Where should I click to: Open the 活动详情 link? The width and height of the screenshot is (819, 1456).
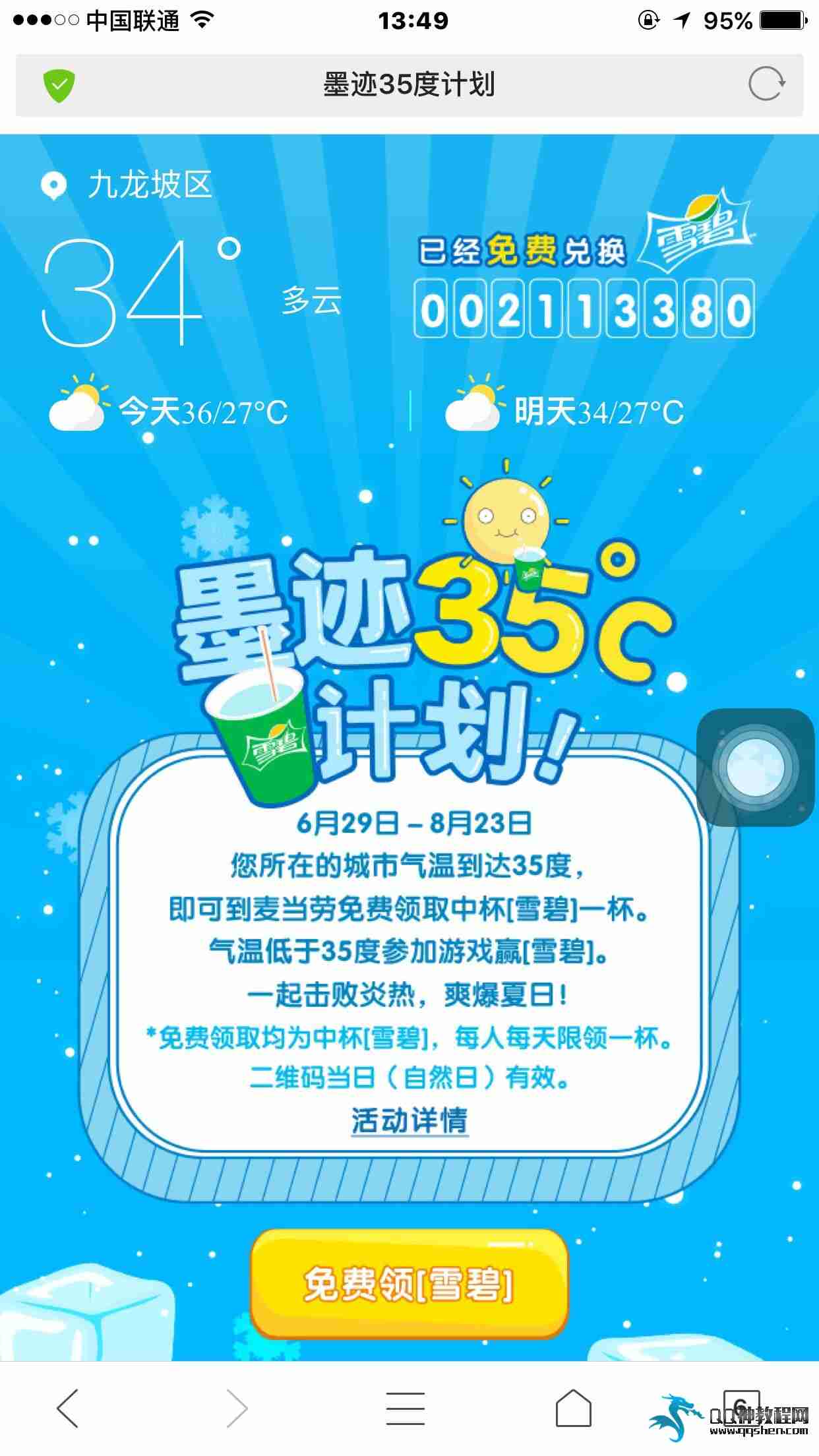point(409,1120)
